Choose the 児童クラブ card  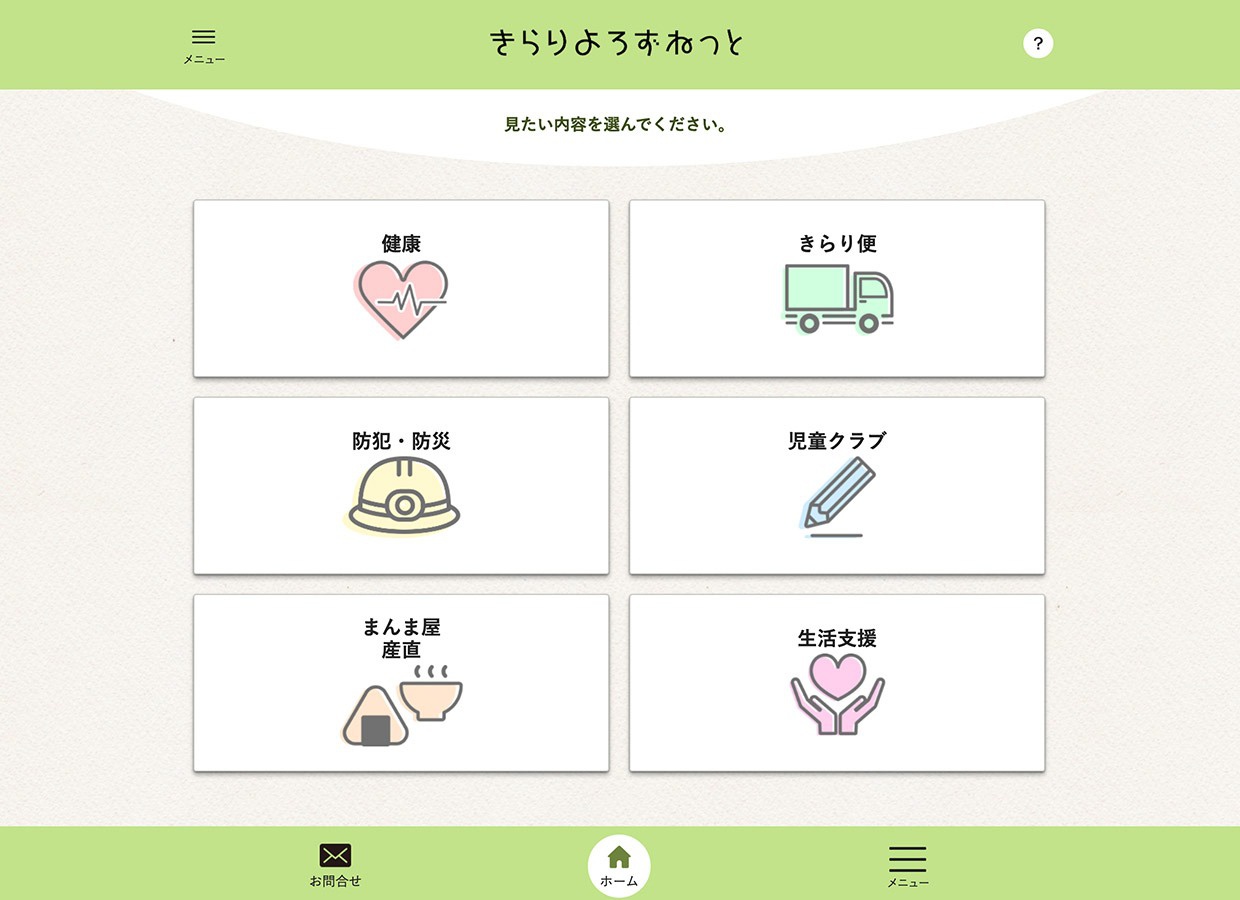coord(837,486)
